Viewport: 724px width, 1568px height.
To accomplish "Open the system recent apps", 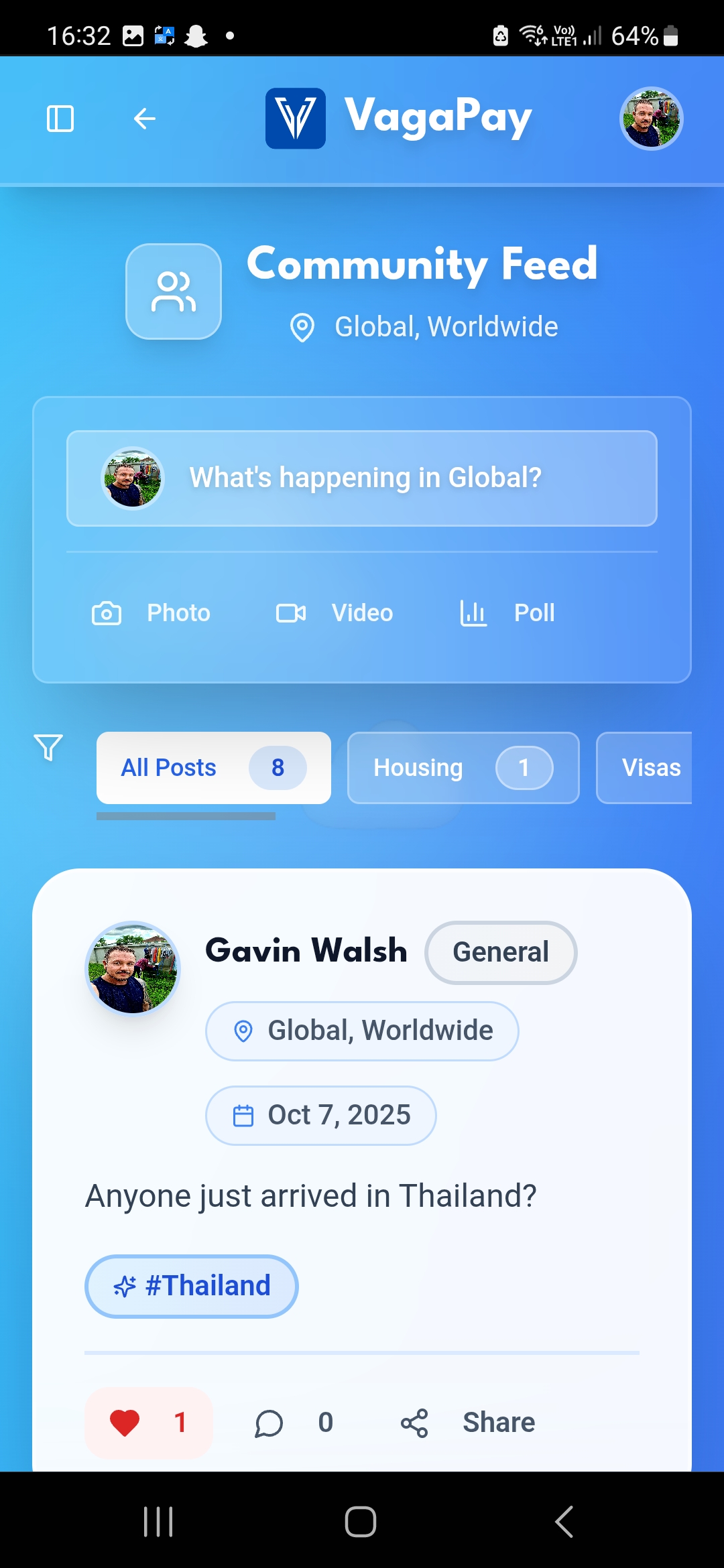I will pyautogui.click(x=158, y=1521).
